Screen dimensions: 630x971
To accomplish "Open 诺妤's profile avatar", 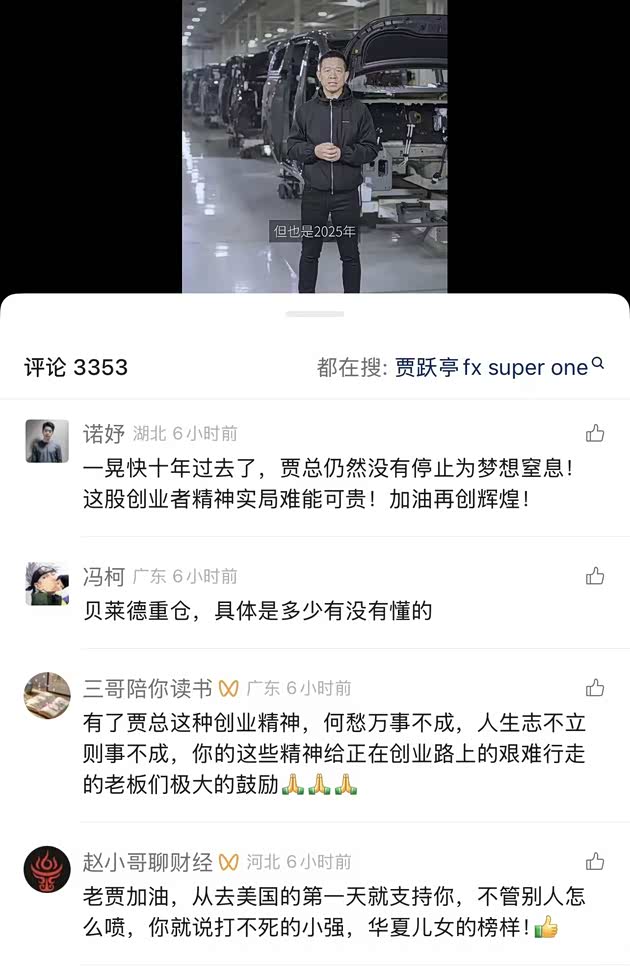I will click(47, 441).
